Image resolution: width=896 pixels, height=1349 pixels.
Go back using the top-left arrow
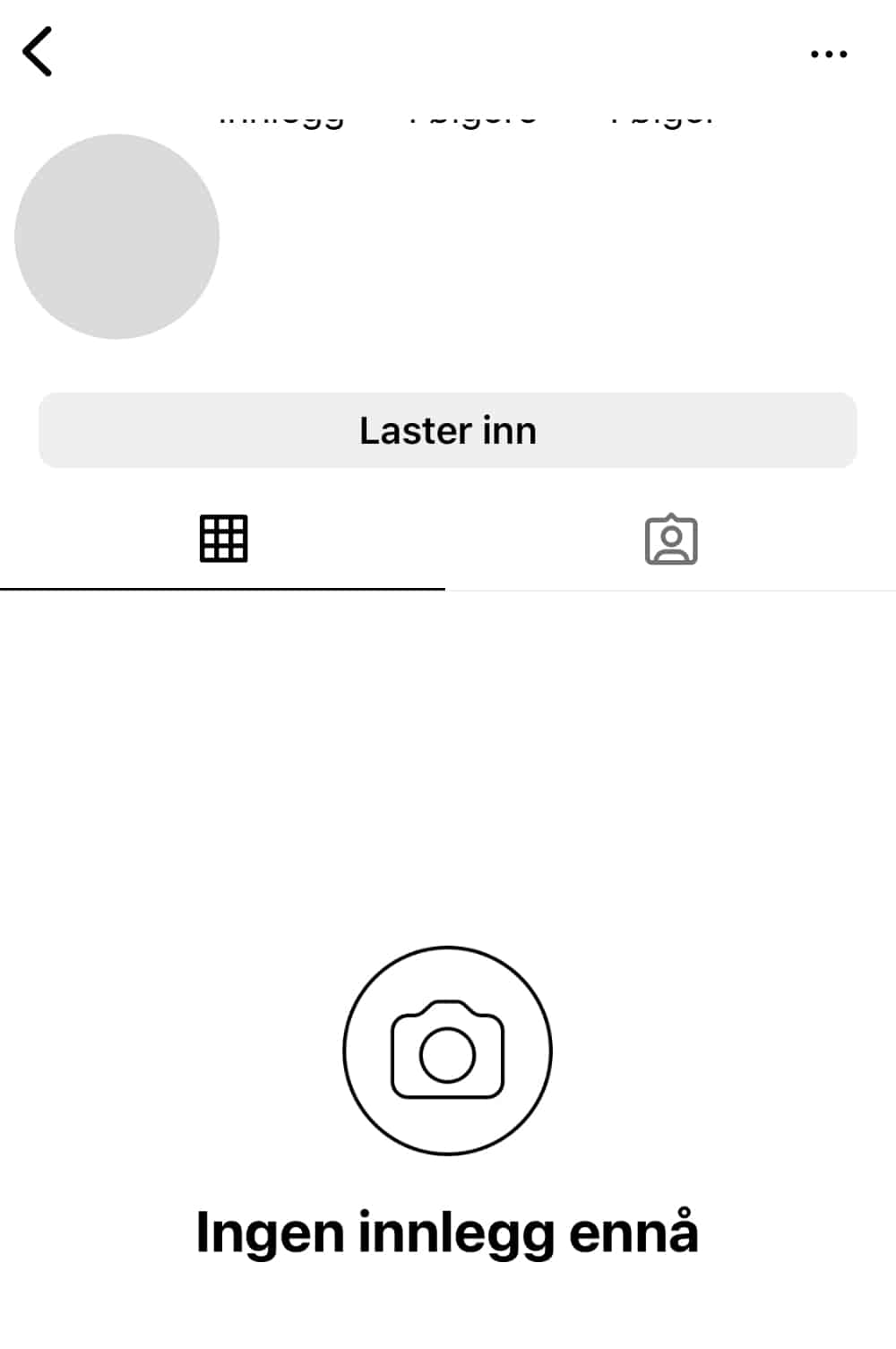(x=38, y=52)
